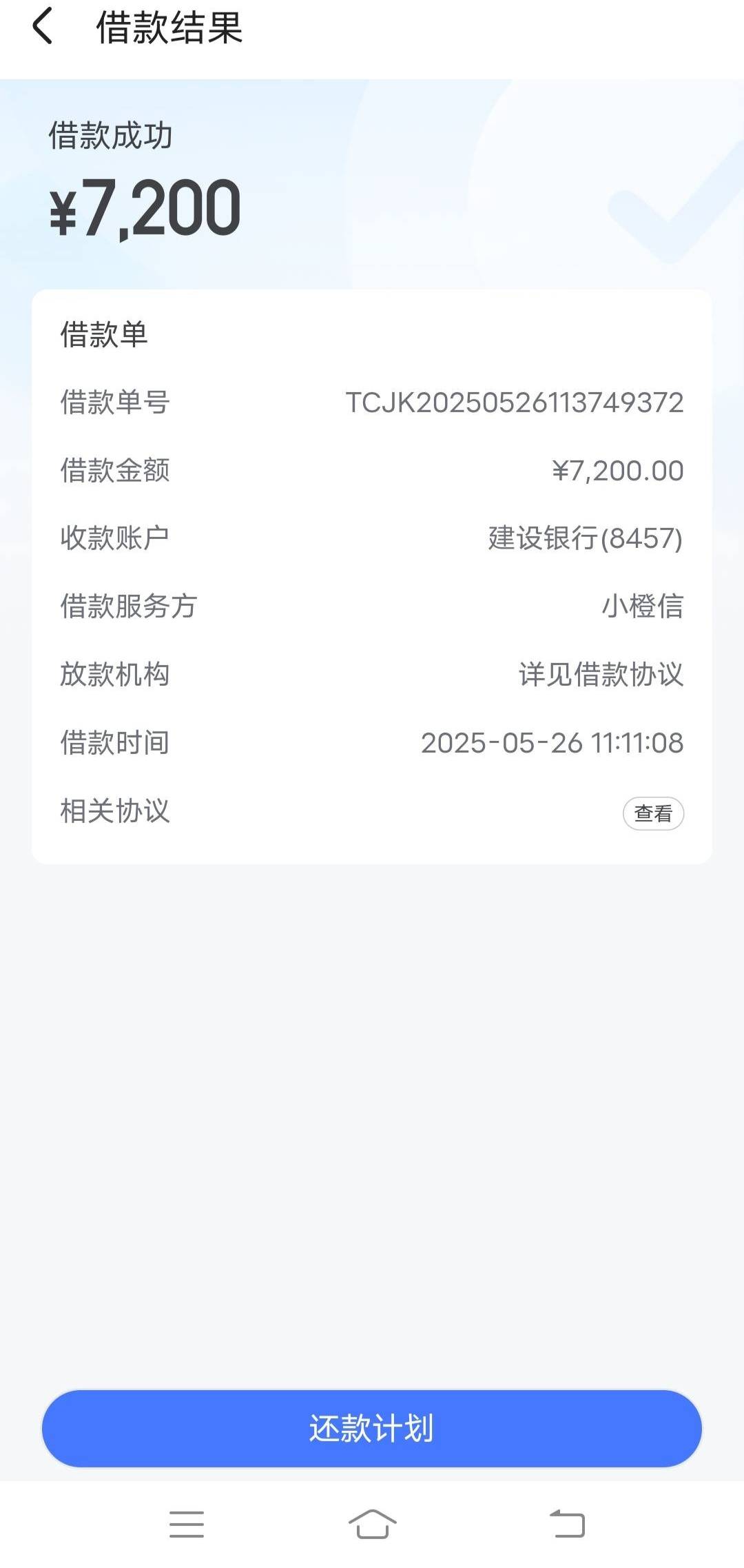Tap 查看 to view related agreements
The width and height of the screenshot is (744, 1568).
(653, 813)
